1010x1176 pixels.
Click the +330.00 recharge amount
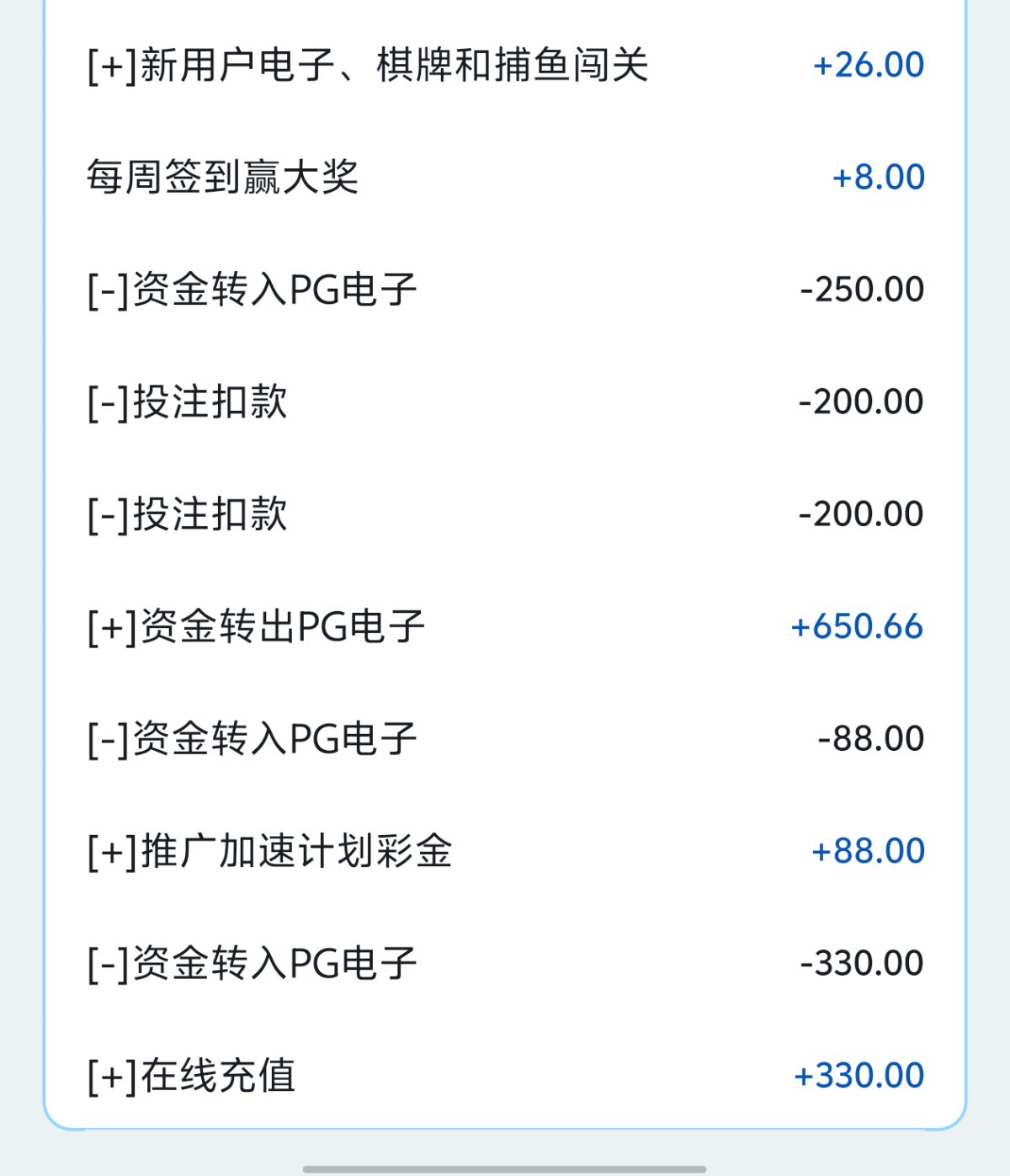858,1074
